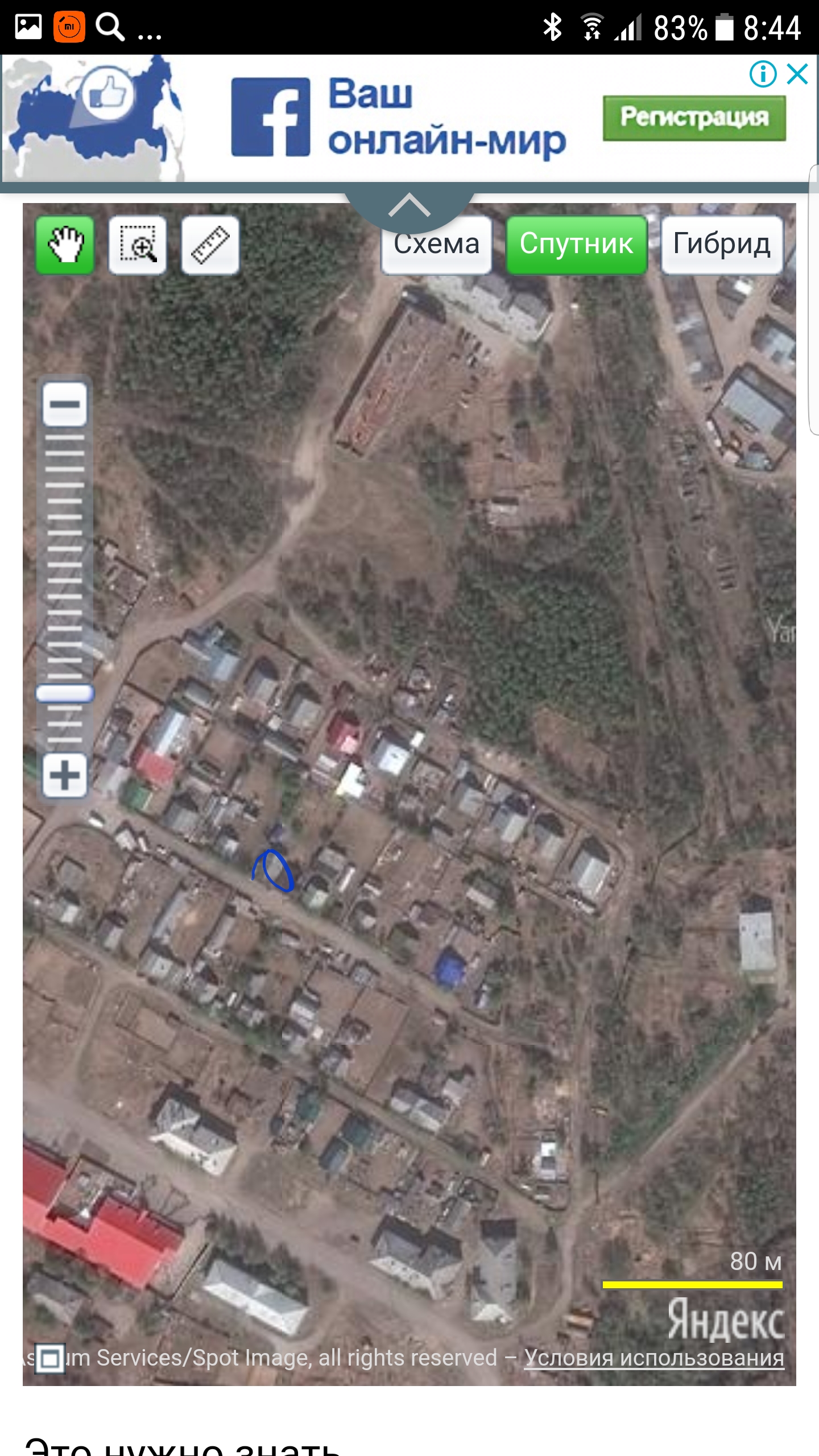
Task: Zoom in with the plus button
Action: (65, 775)
